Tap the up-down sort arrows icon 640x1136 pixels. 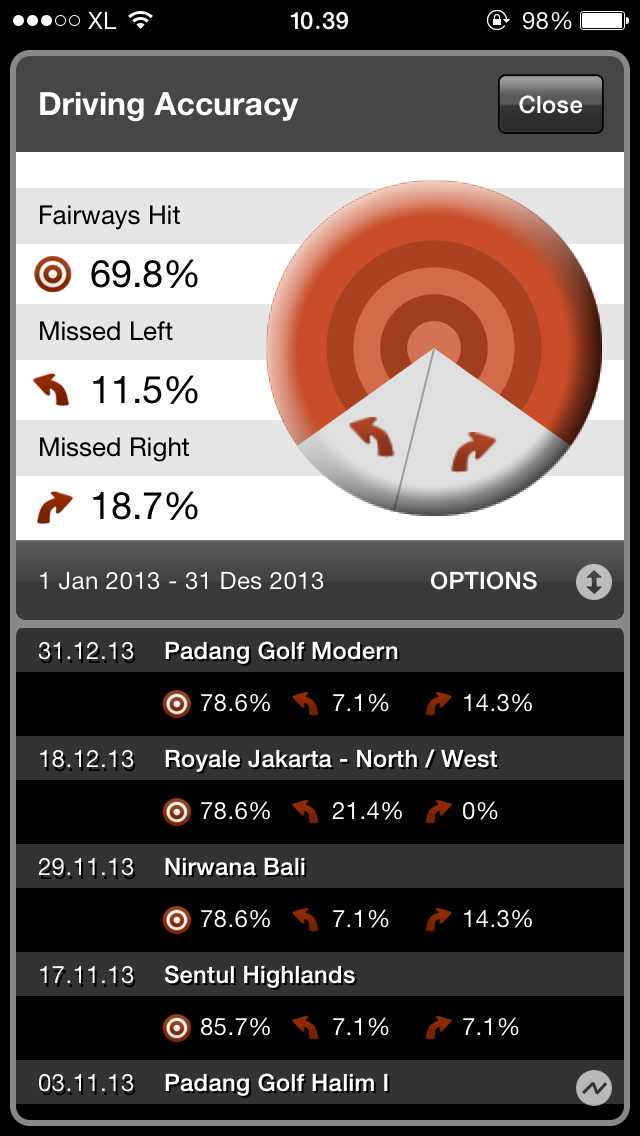593,582
